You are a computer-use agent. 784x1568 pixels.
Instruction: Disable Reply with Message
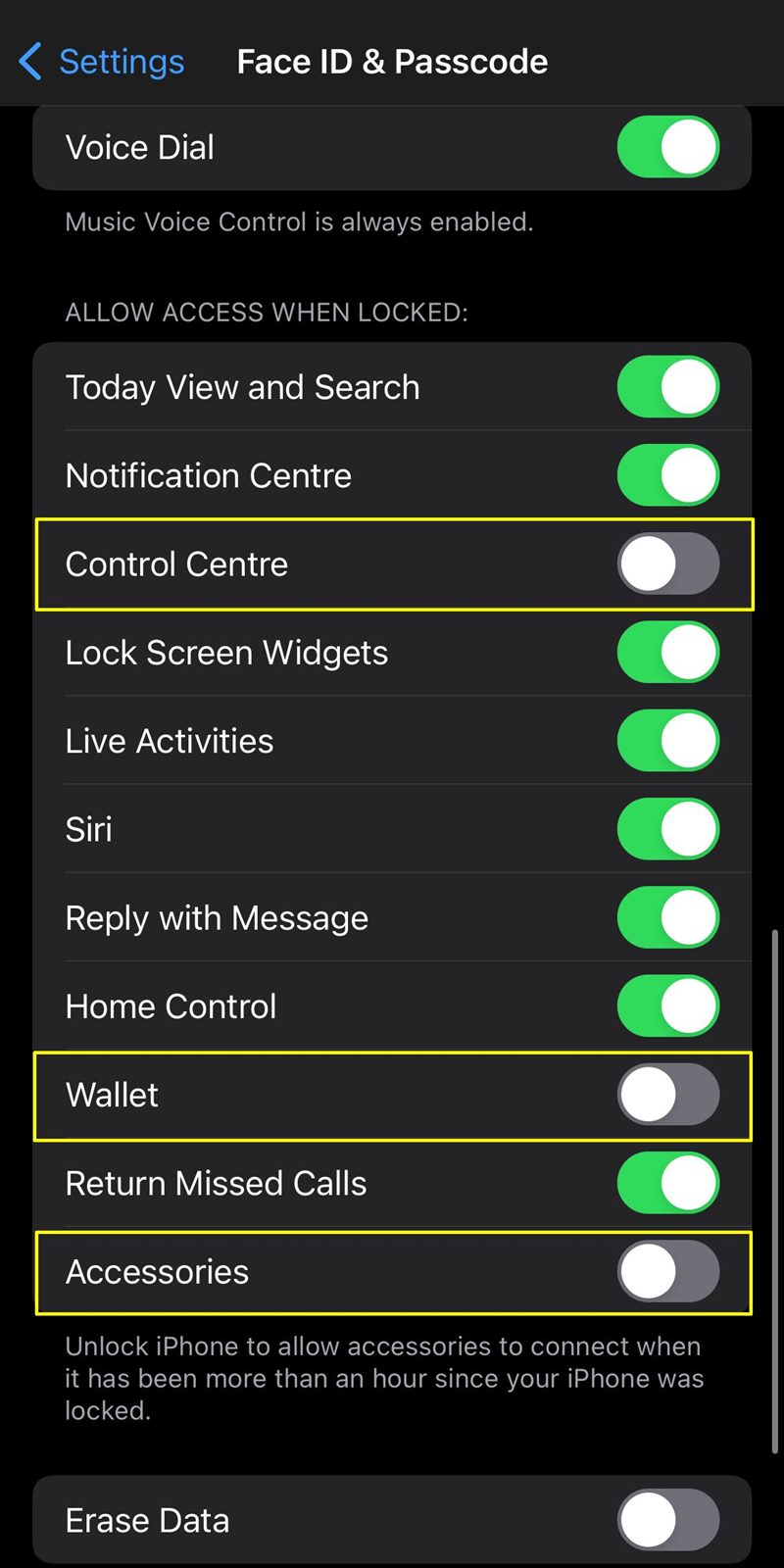668,917
